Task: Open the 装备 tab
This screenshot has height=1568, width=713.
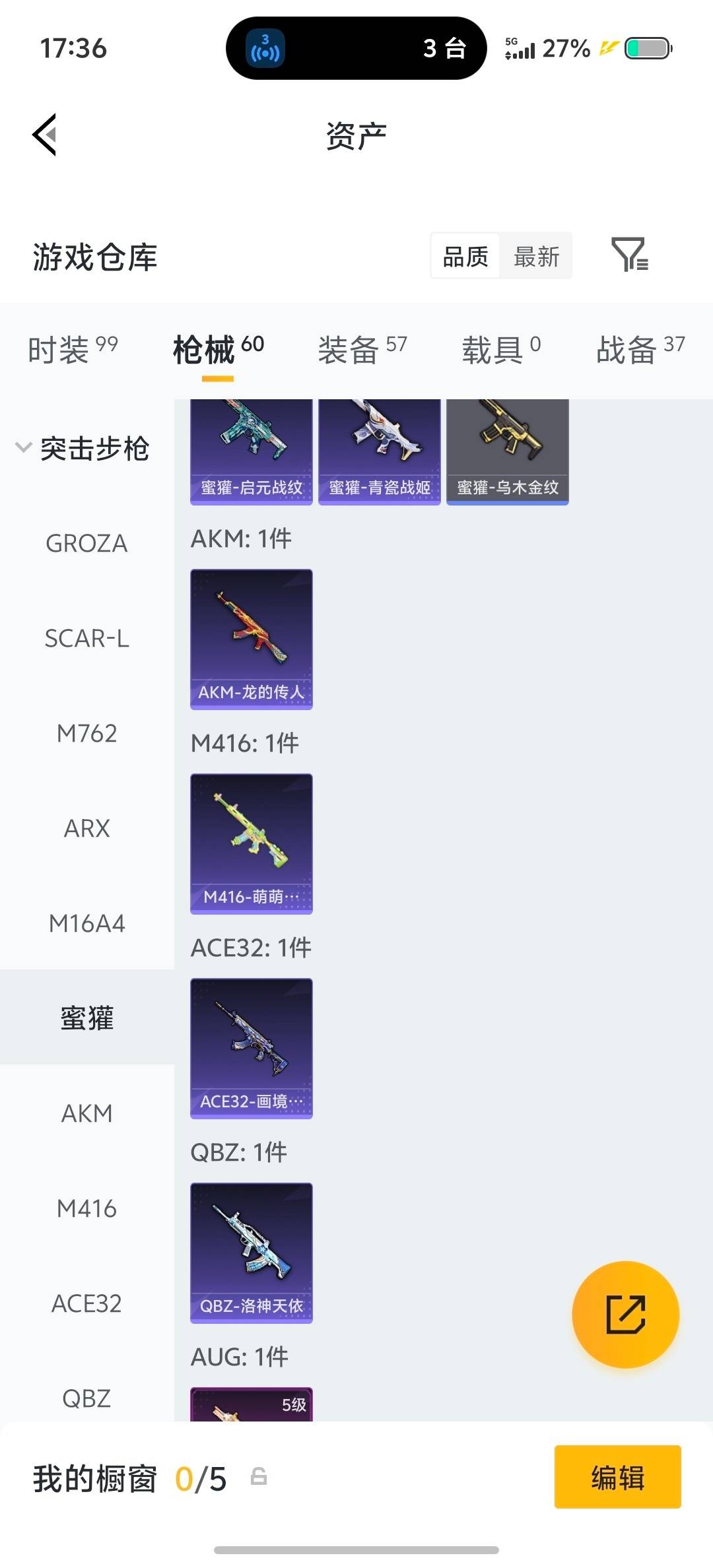Action: point(351,346)
